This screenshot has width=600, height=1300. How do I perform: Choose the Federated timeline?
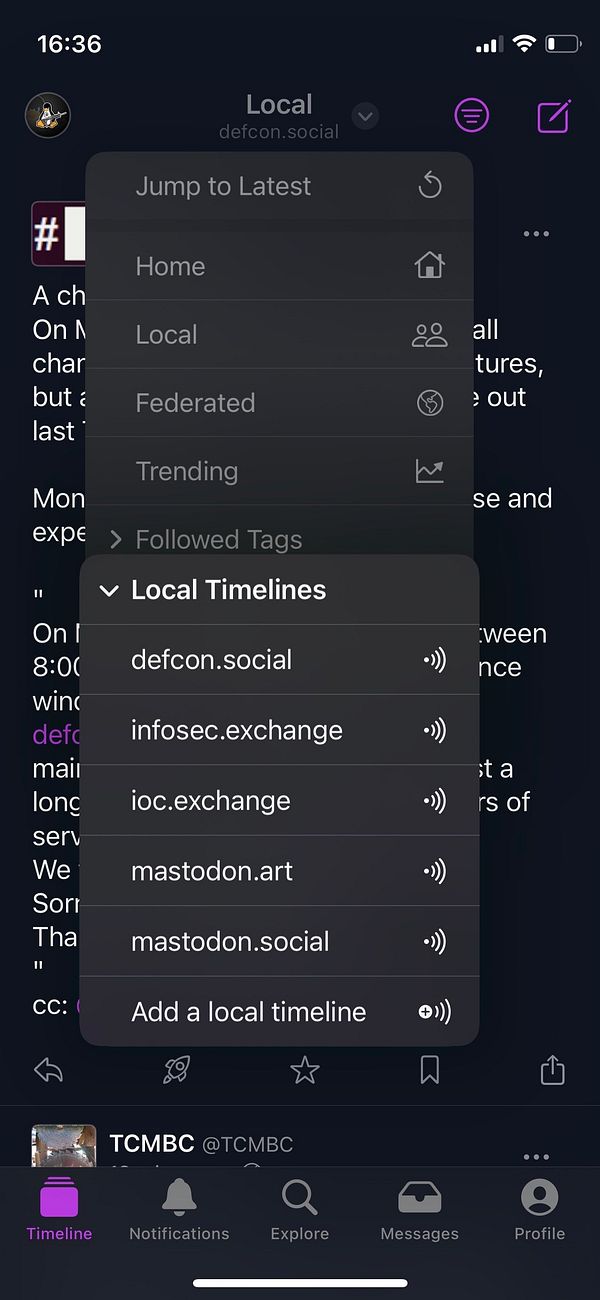[x=279, y=403]
